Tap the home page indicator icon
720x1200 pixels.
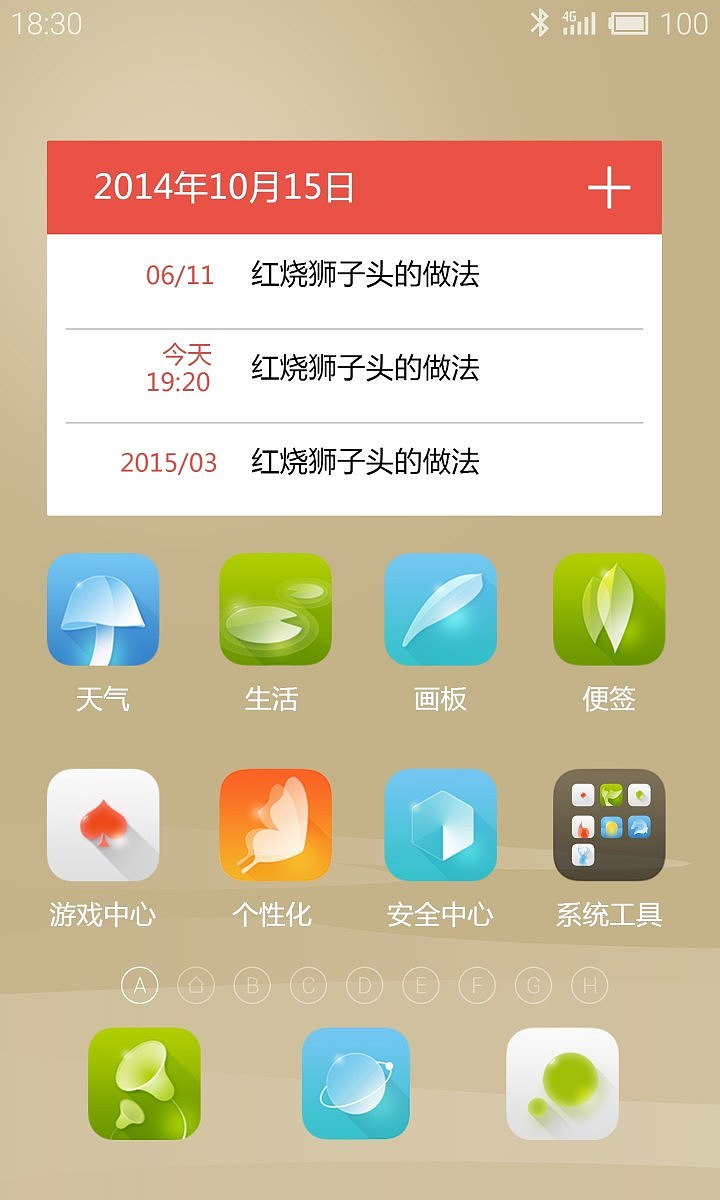(198, 983)
